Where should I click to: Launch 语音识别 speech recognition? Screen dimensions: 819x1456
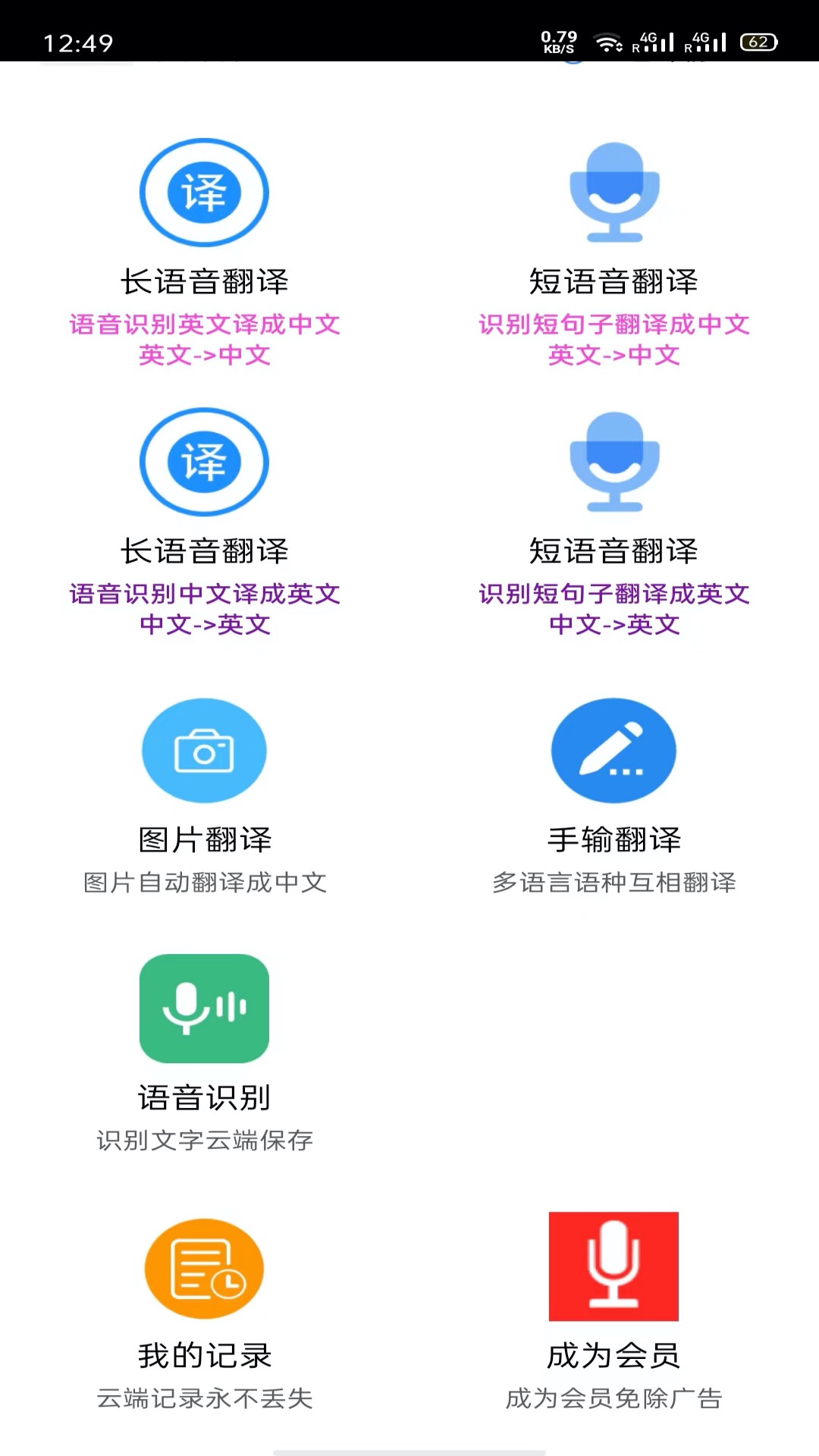(x=204, y=1009)
